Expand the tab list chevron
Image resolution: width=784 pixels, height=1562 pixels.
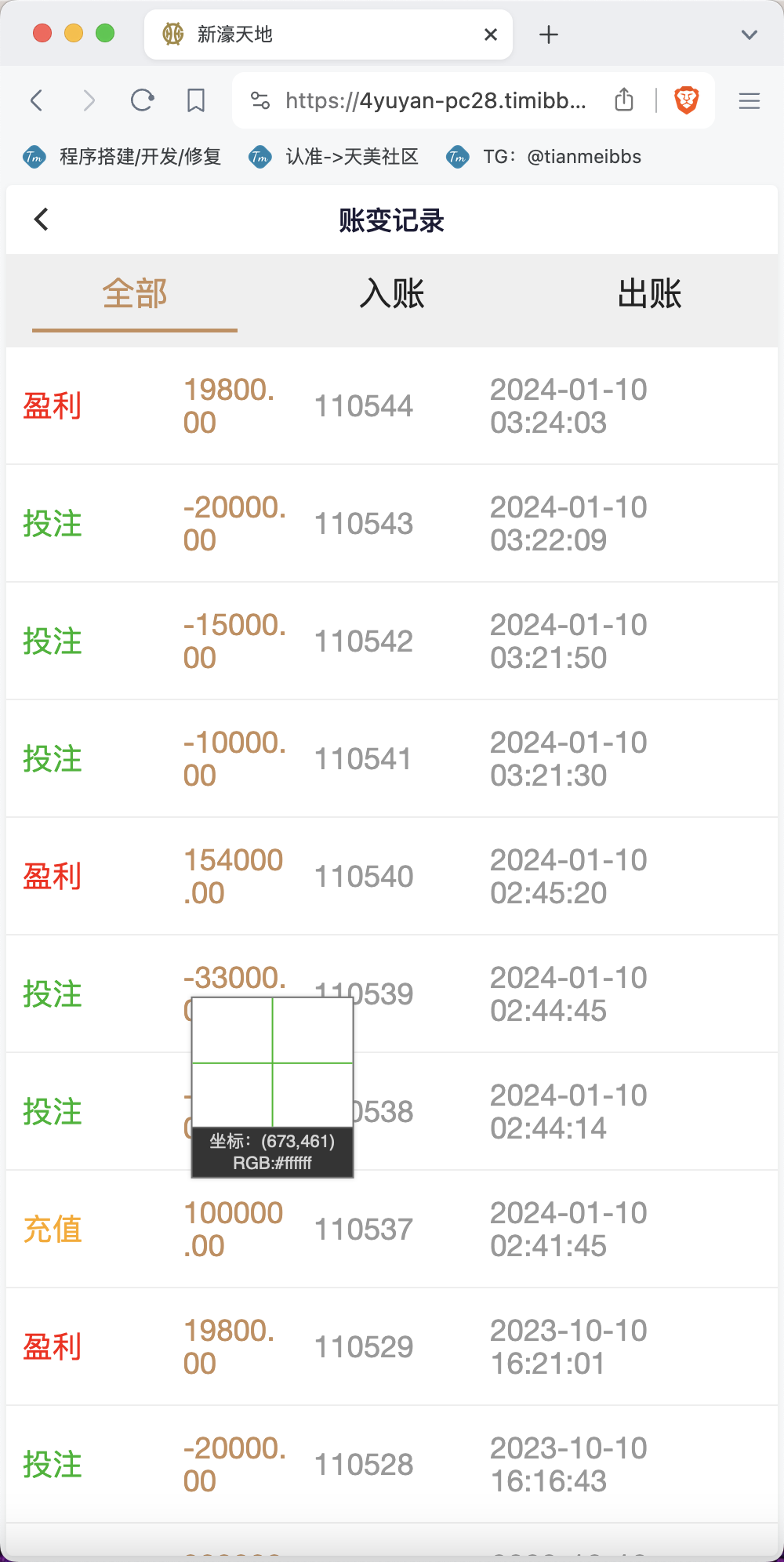point(750,35)
